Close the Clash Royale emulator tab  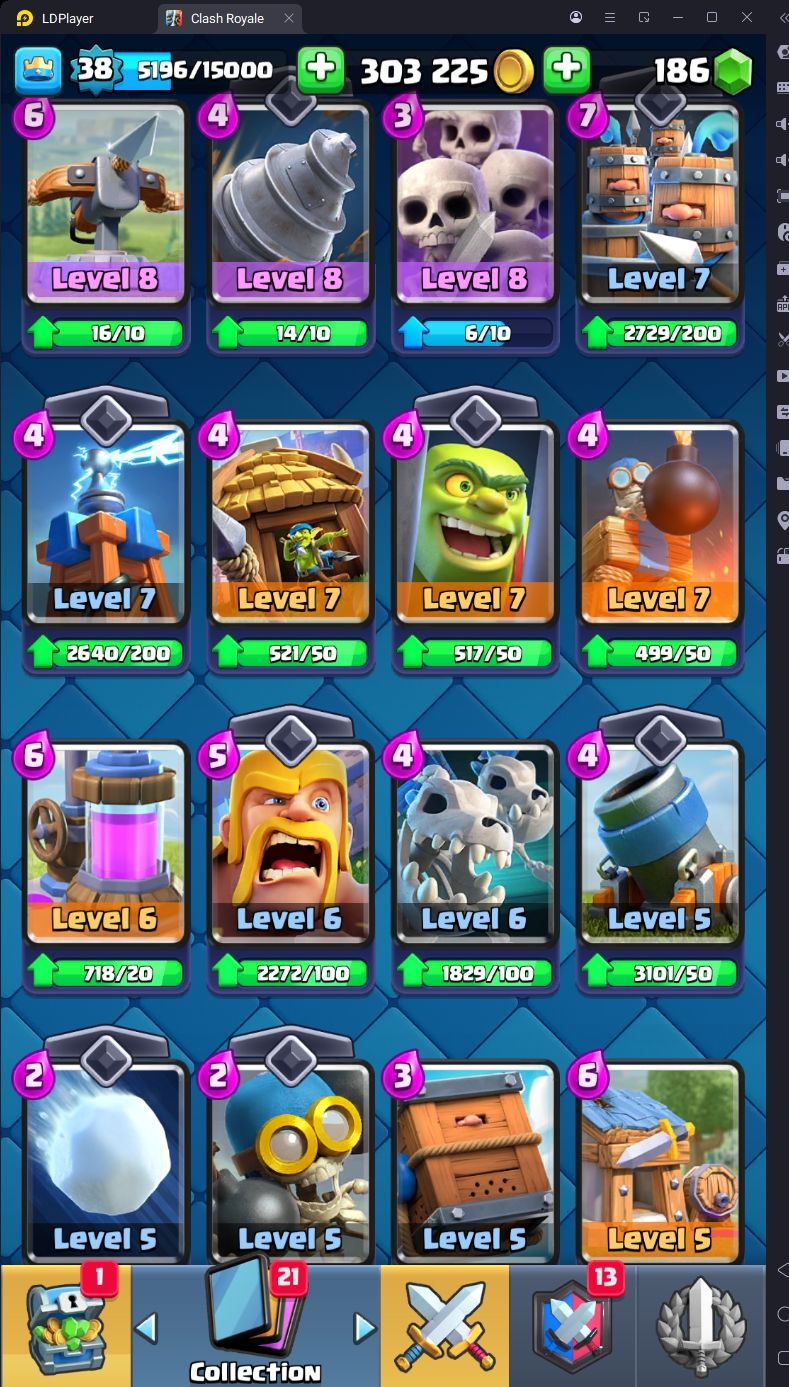[289, 18]
